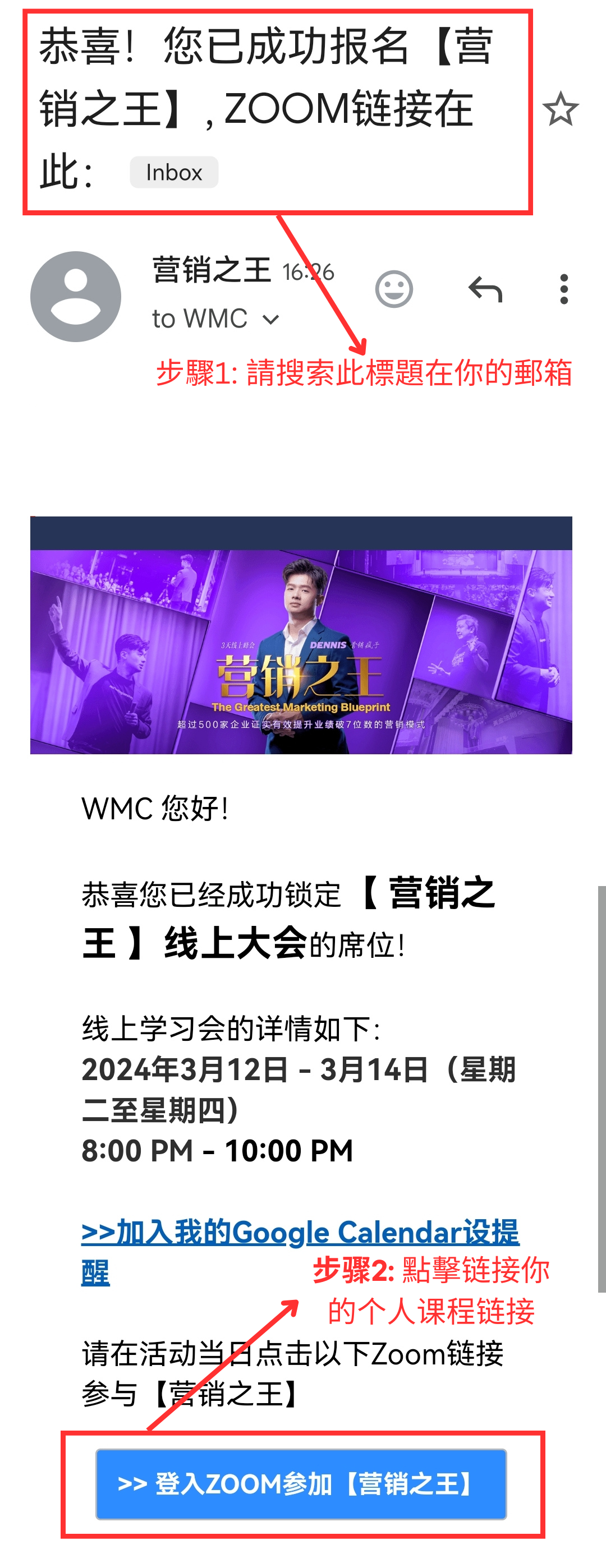Open the sender's profile avatar
The height and width of the screenshot is (1568, 606).
pyautogui.click(x=76, y=297)
